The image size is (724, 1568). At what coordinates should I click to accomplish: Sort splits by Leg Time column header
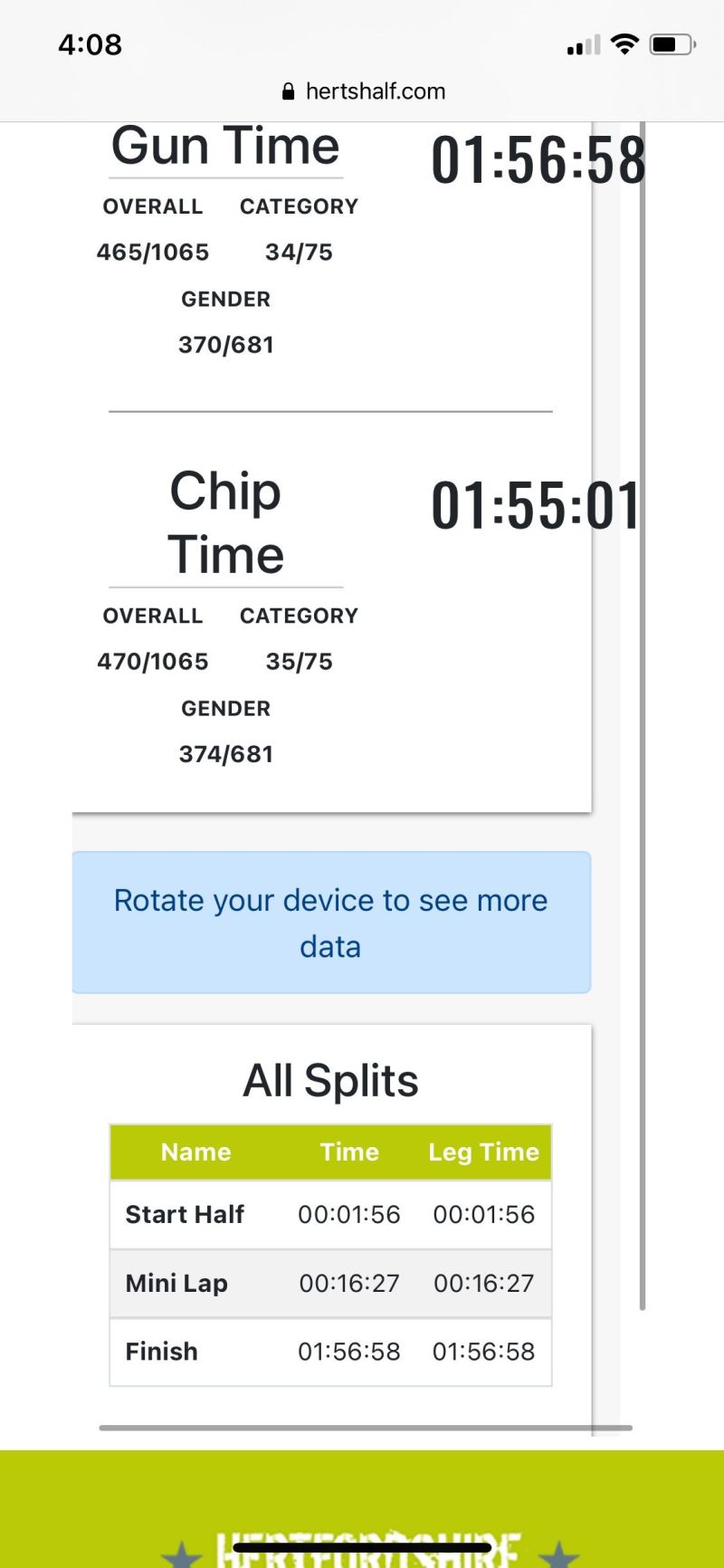pyautogui.click(x=484, y=1152)
